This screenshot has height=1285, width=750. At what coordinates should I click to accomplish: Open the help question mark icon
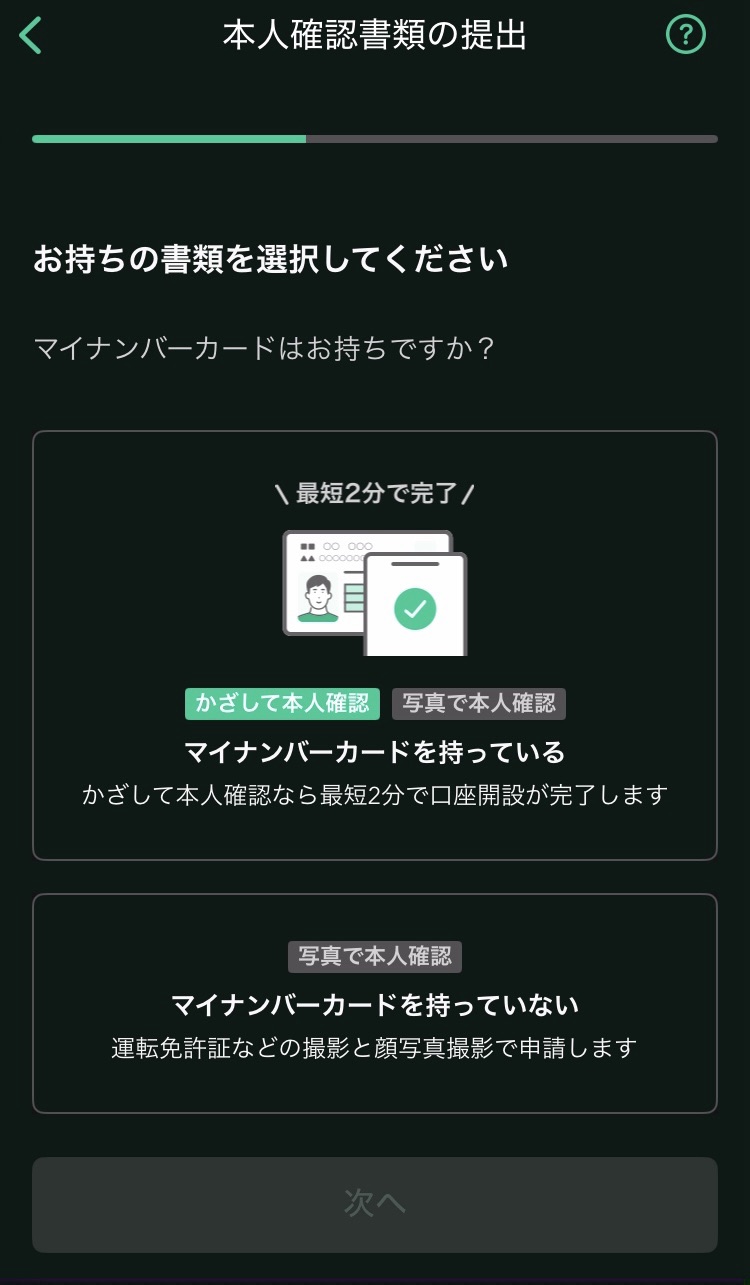686,35
